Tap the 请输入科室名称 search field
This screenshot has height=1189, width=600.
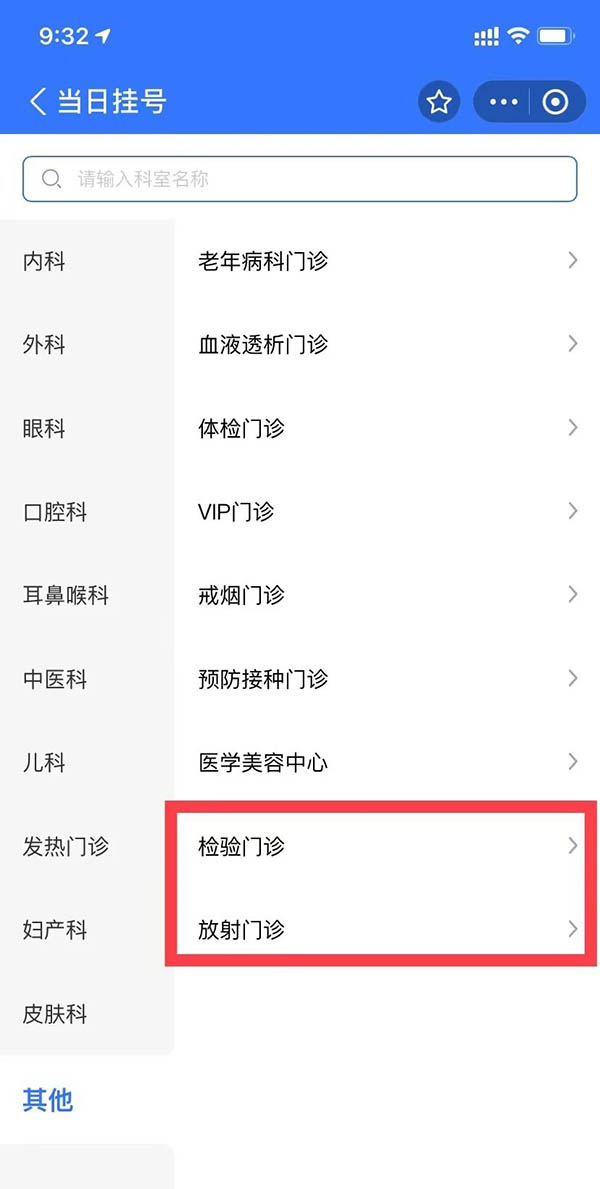click(x=300, y=180)
